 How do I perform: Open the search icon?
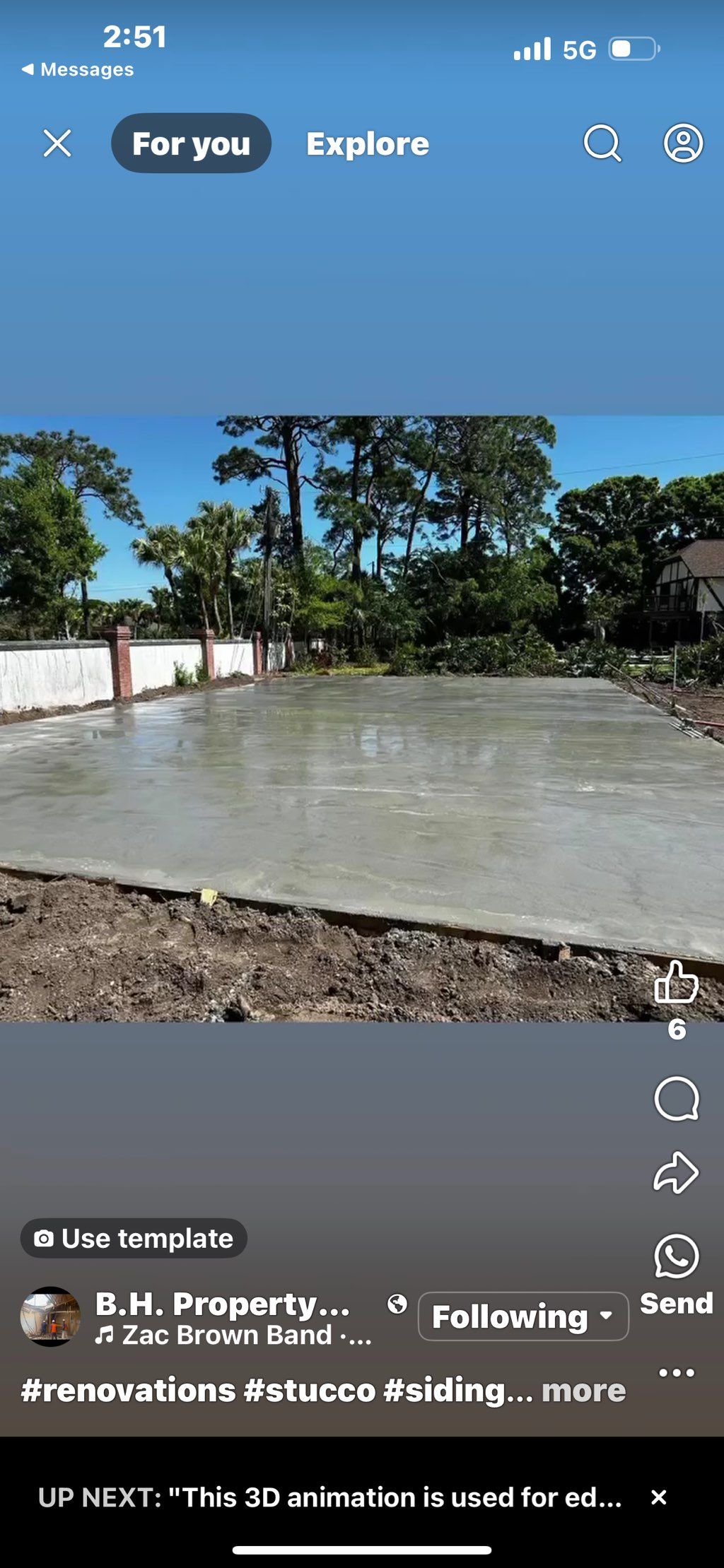602,143
